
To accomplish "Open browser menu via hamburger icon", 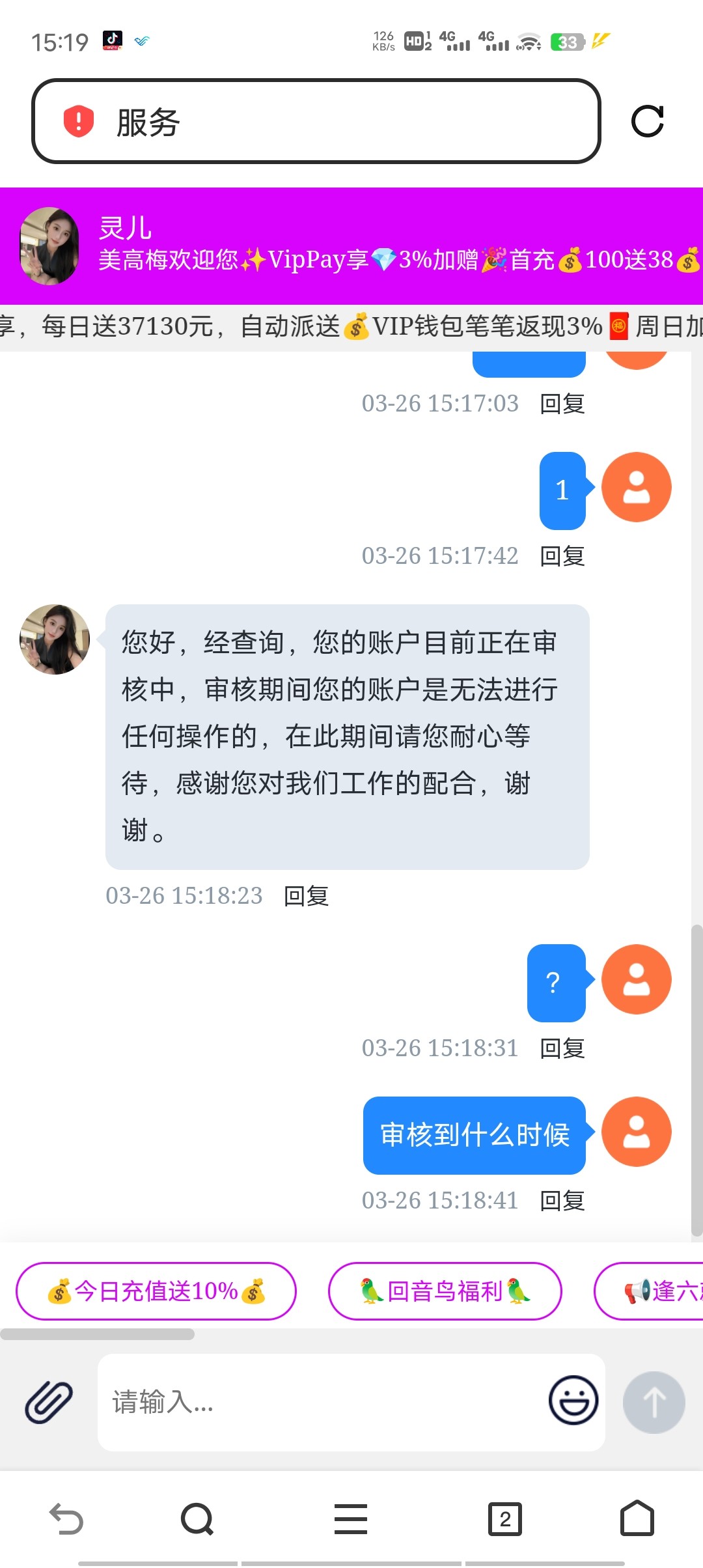I will (x=350, y=1520).
